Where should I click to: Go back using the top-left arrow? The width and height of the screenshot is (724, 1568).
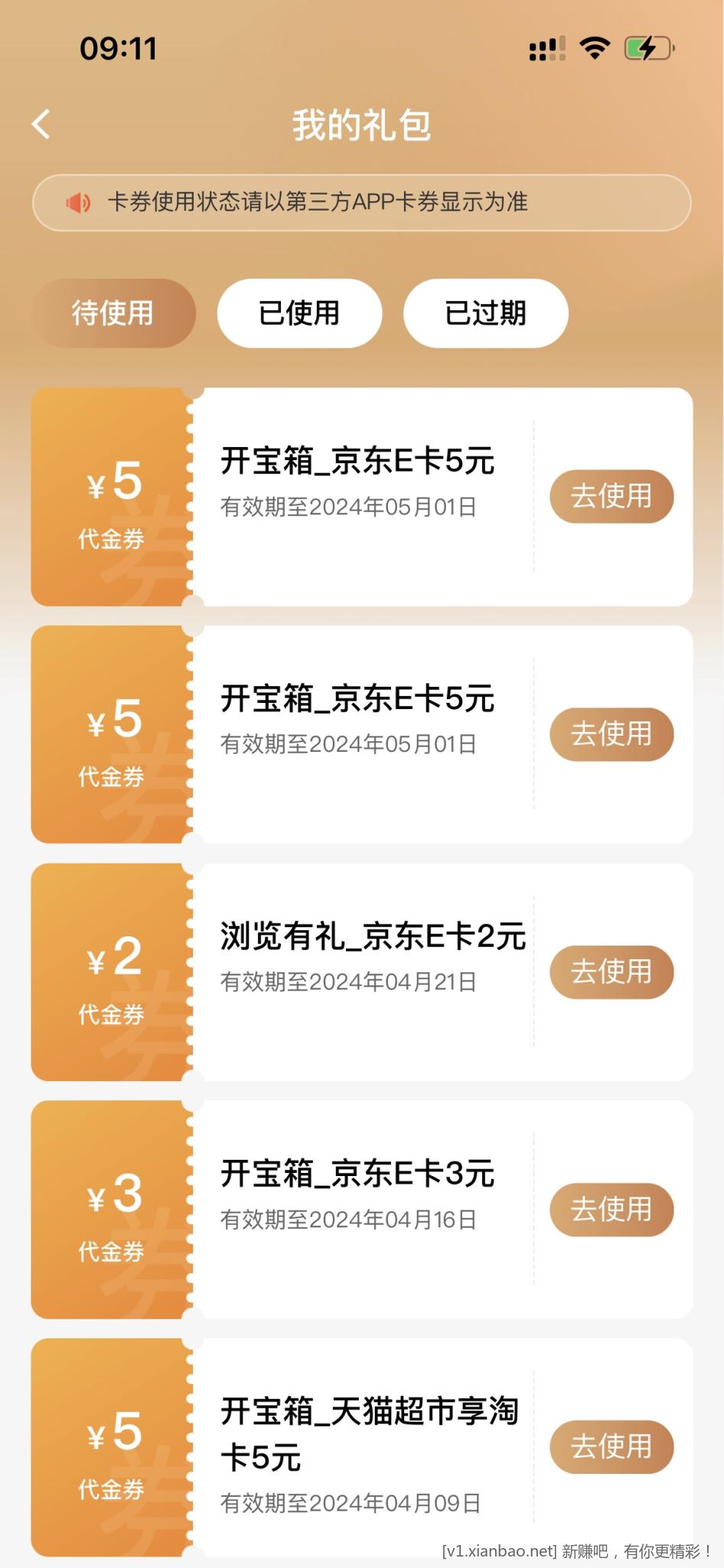[41, 124]
